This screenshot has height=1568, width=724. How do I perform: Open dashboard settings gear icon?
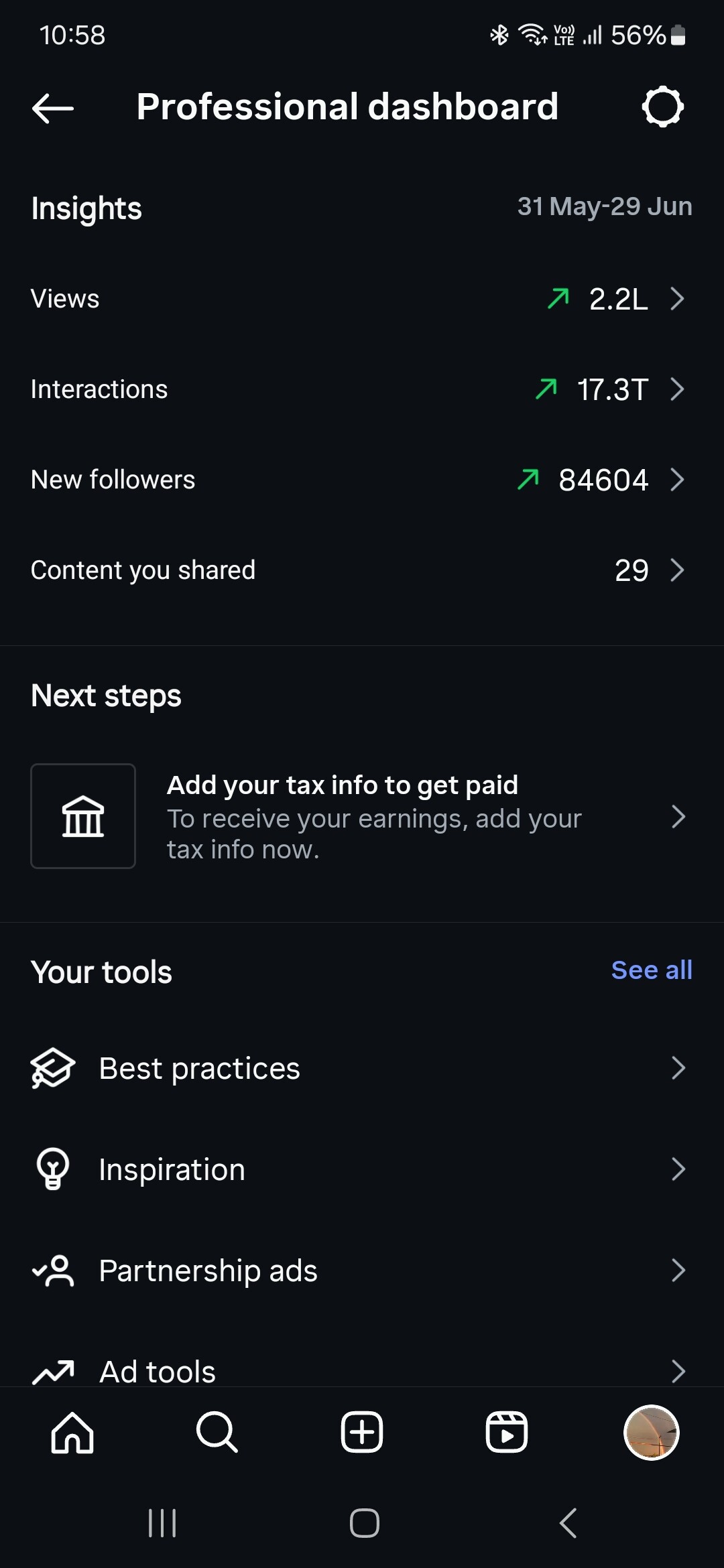point(662,107)
